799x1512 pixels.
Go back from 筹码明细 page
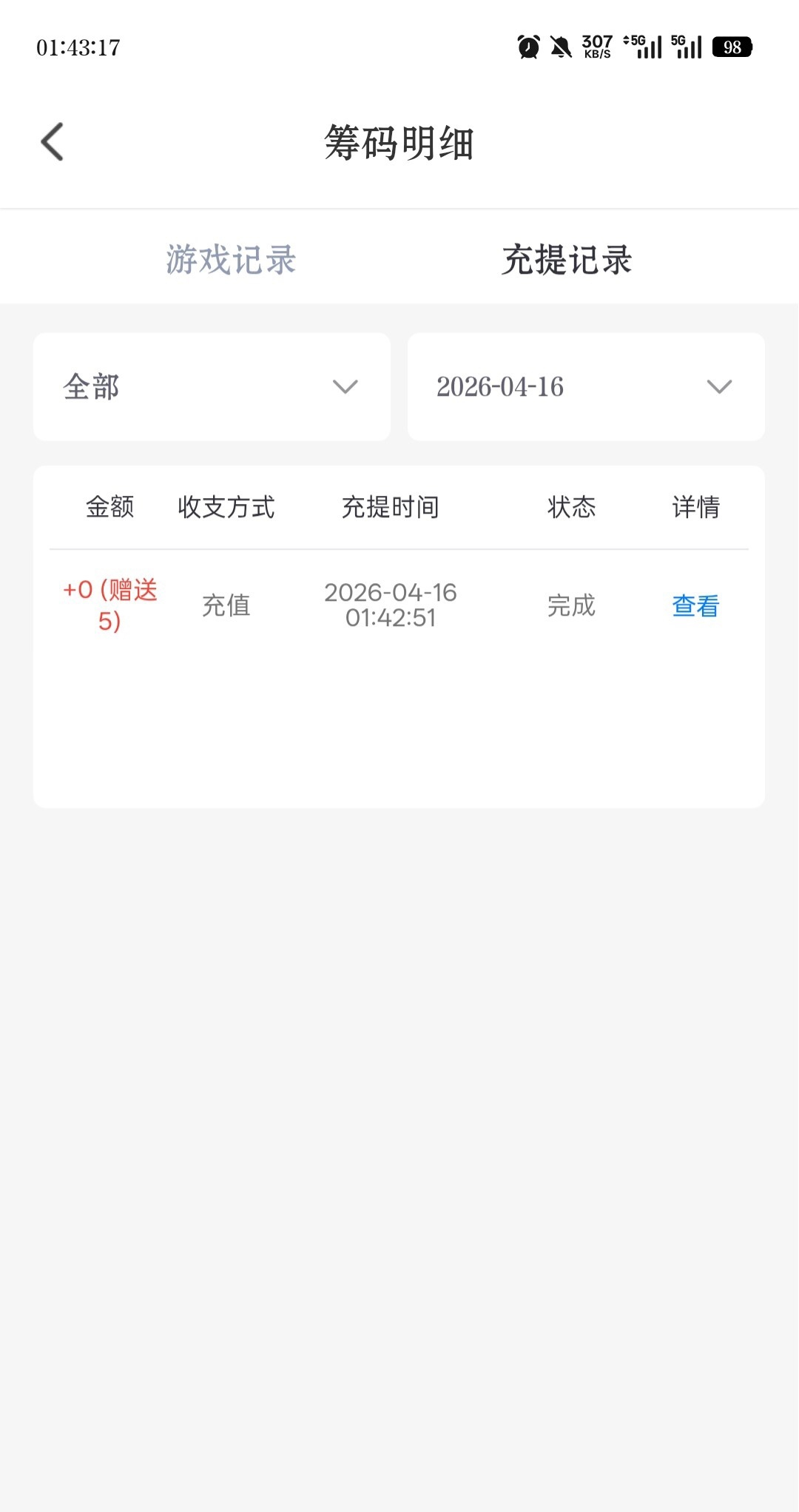[x=53, y=142]
